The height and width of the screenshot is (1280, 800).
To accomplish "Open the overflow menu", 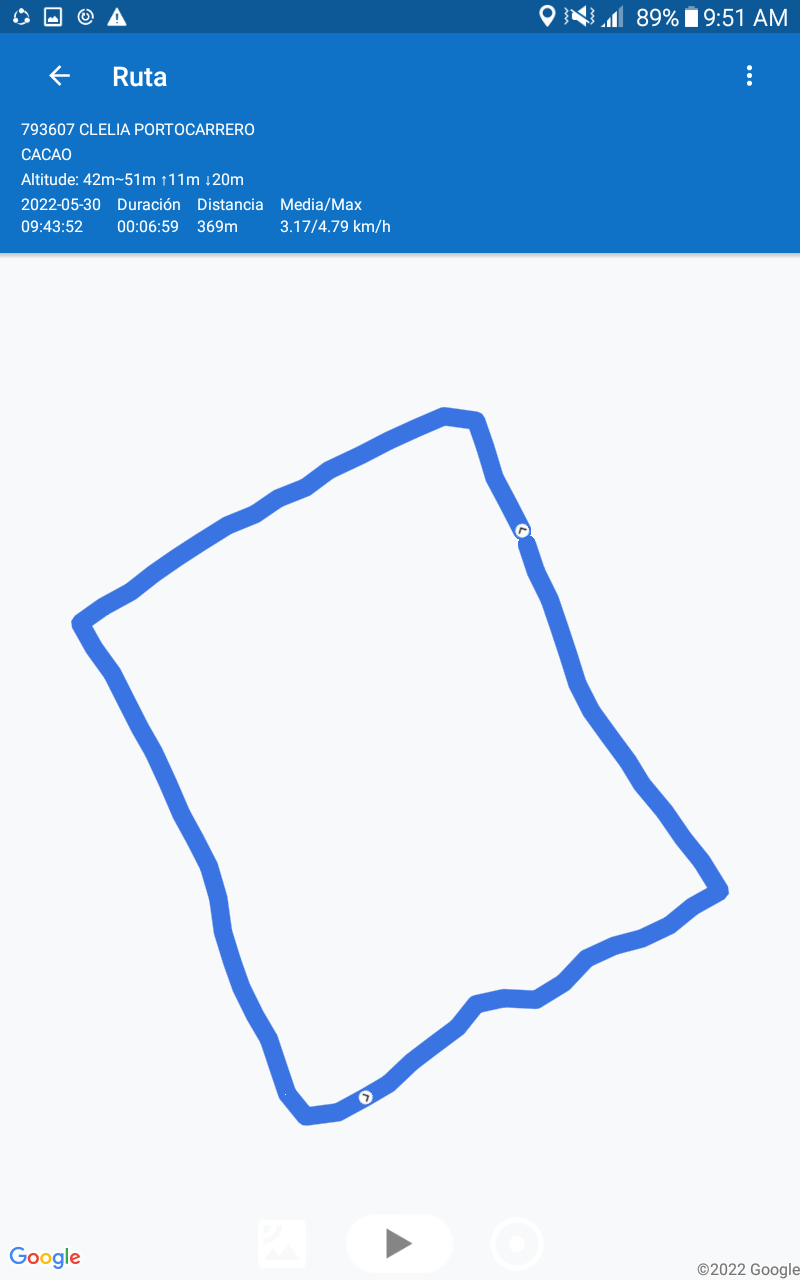I will coord(749,76).
